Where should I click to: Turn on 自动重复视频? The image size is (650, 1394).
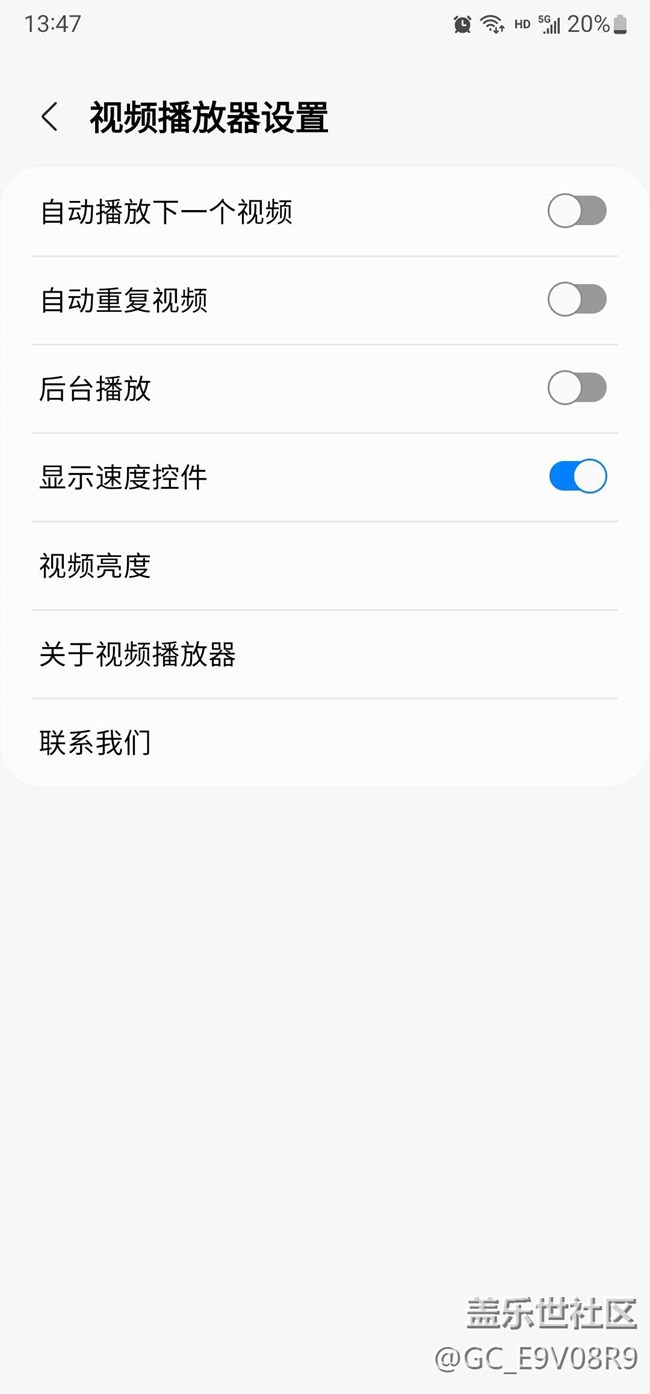(x=577, y=299)
